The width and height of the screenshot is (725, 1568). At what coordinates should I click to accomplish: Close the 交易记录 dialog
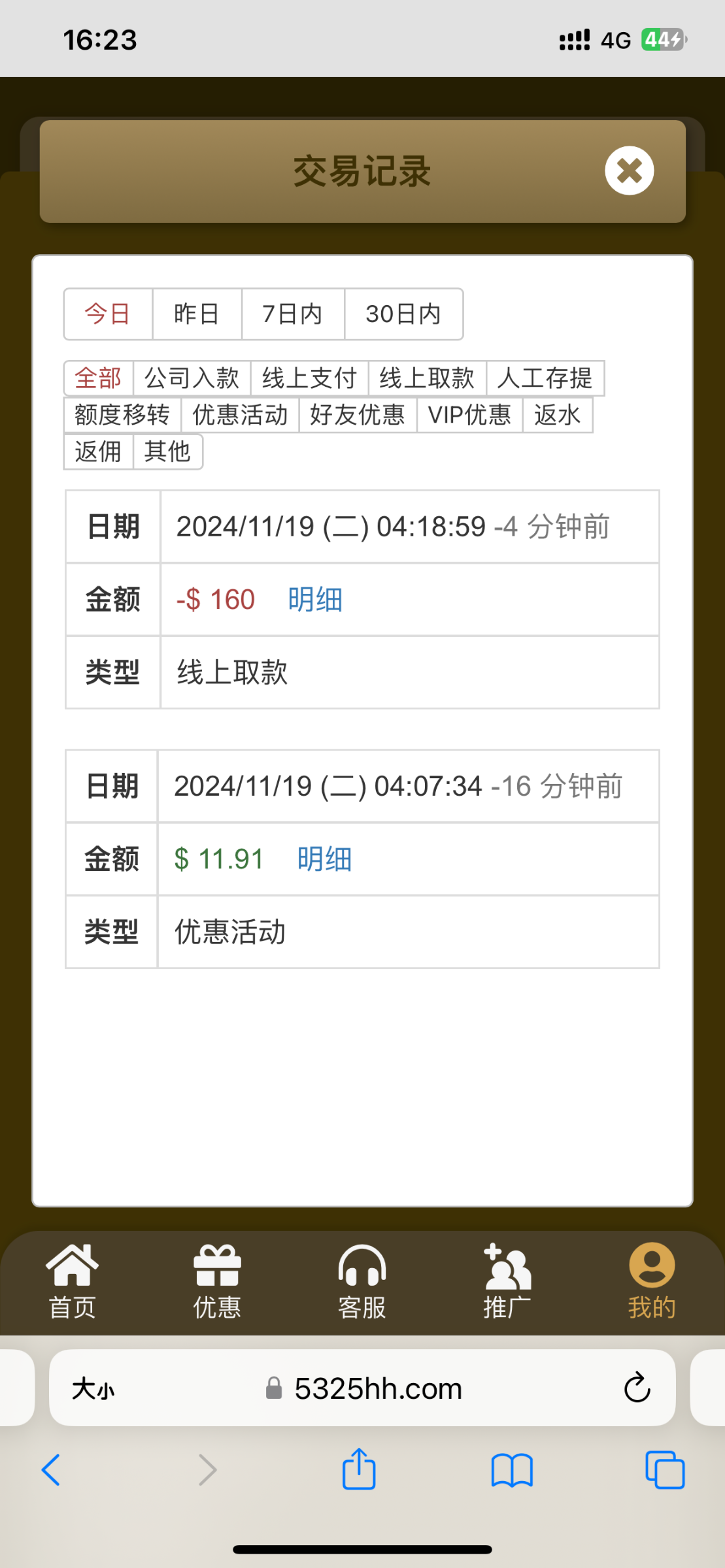click(629, 171)
